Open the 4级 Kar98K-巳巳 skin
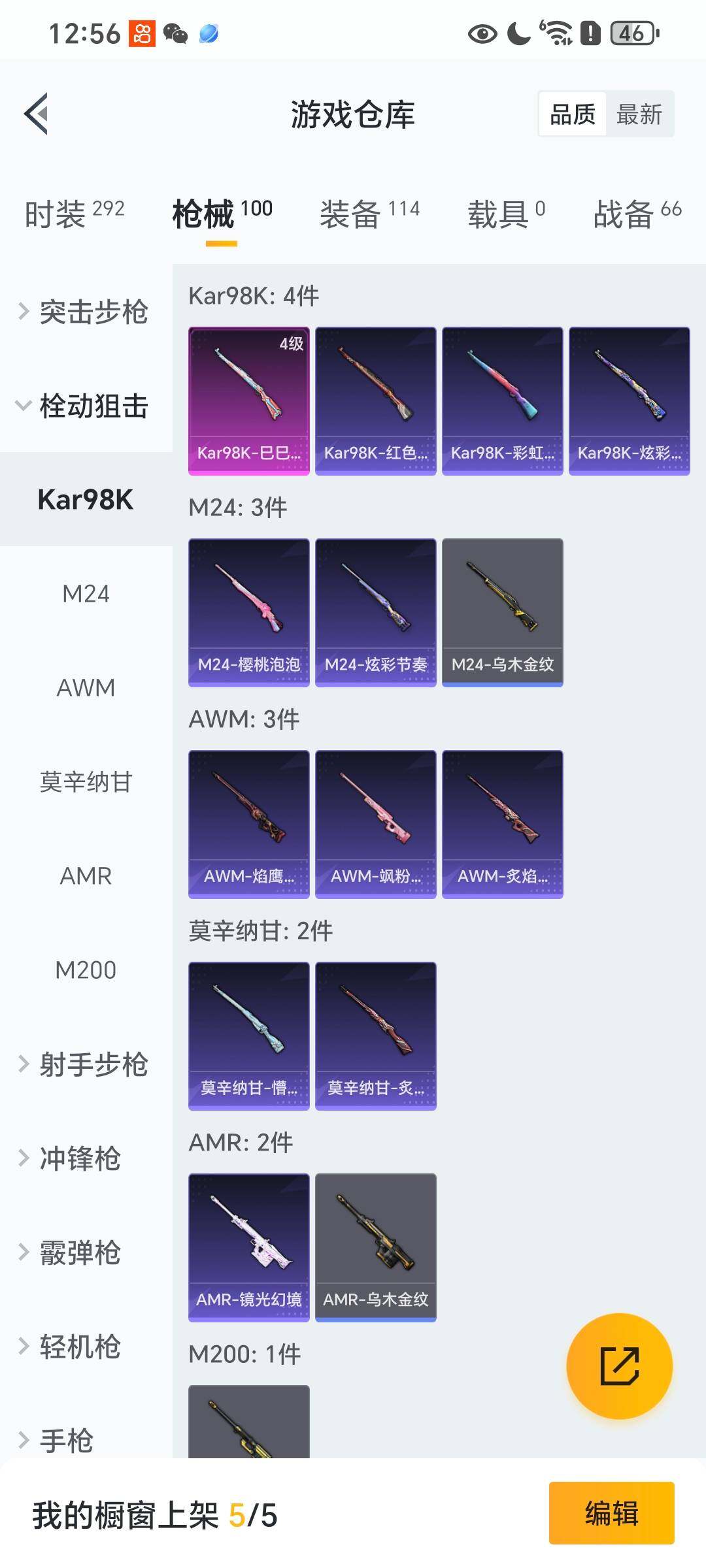Image resolution: width=706 pixels, height=1568 pixels. [x=248, y=400]
